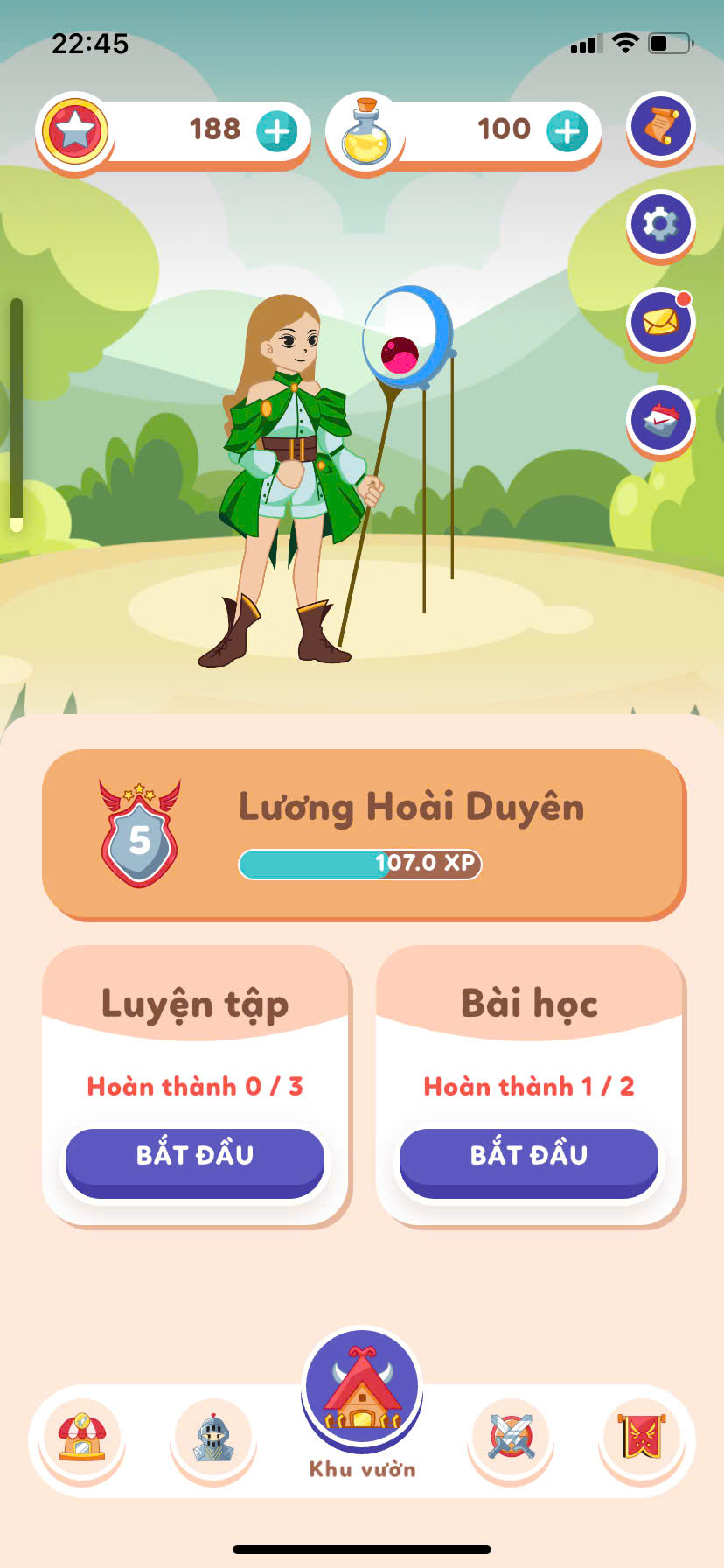Screen dimensions: 724x1568
Task: Select the Khu vườn tab
Action: [x=362, y=1391]
